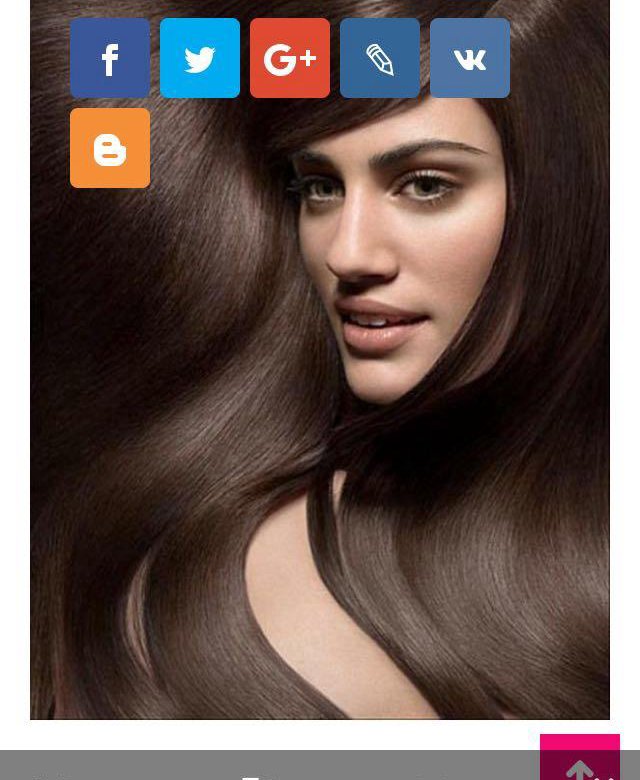Viewport: 640px width, 780px height.
Task: Share via the Twitter button
Action: point(200,58)
